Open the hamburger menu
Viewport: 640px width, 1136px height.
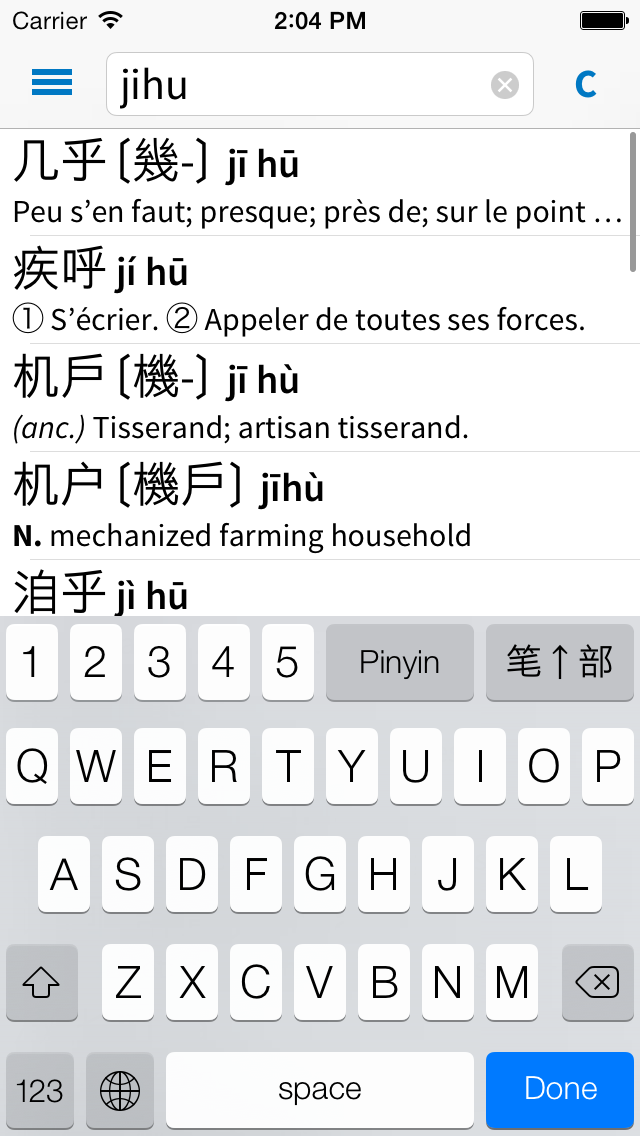(51, 83)
